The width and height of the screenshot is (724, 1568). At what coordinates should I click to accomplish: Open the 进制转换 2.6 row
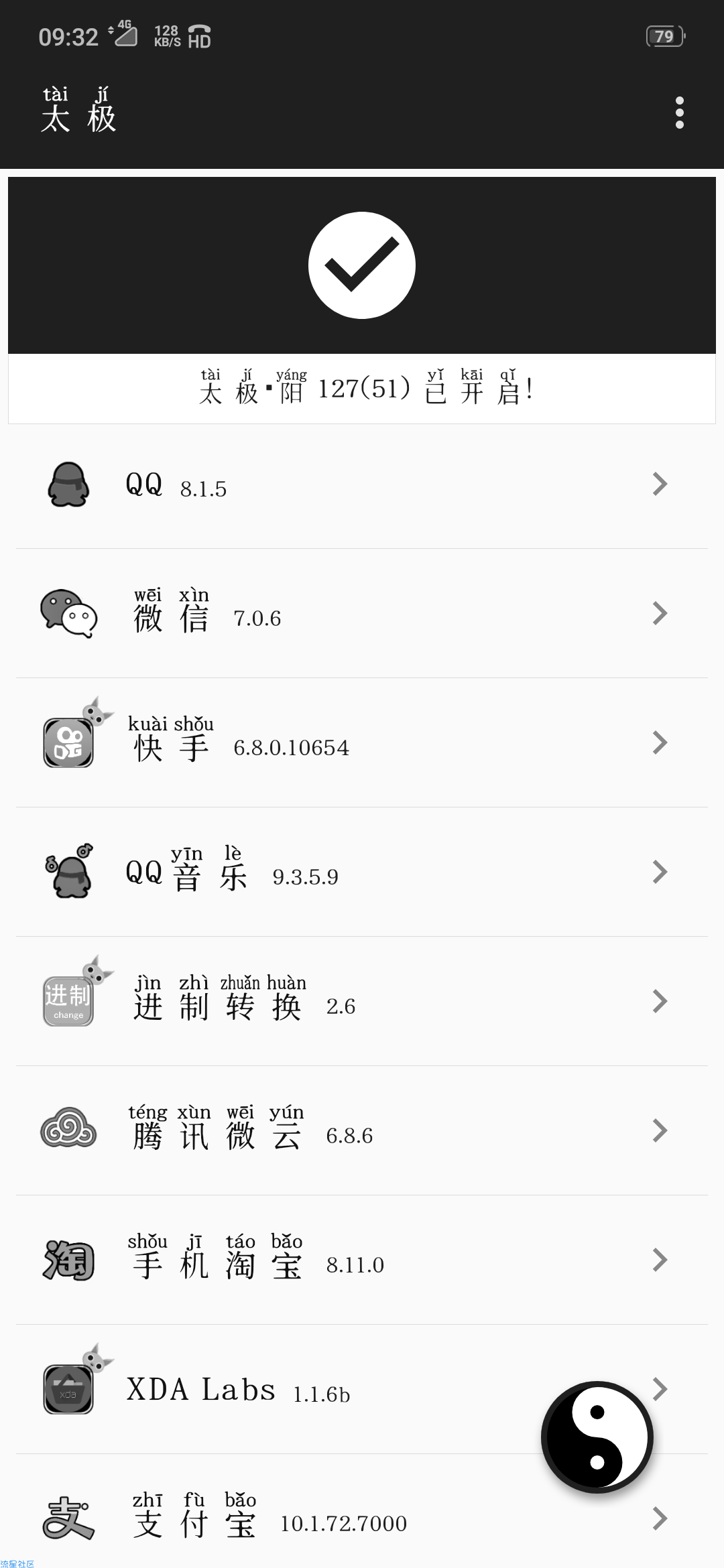coord(362,1001)
